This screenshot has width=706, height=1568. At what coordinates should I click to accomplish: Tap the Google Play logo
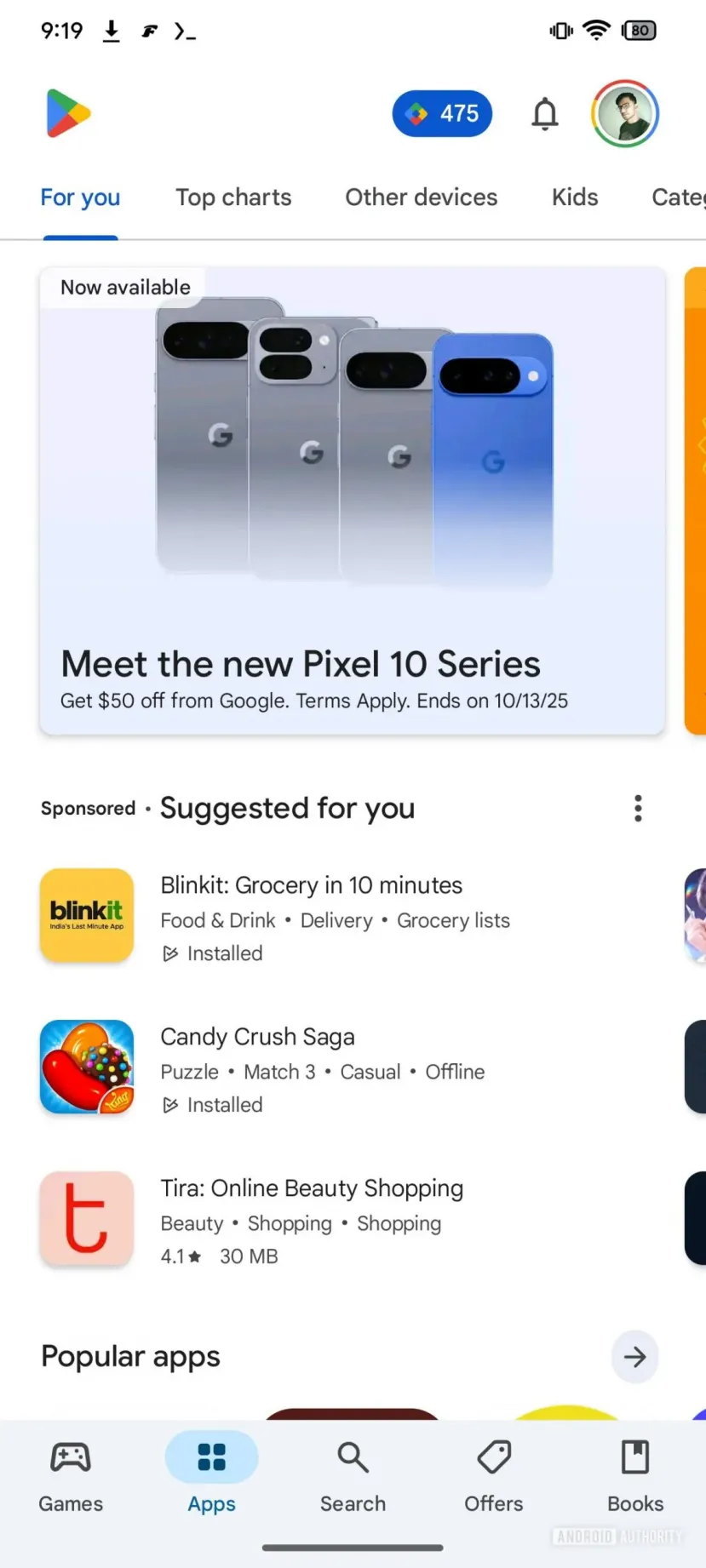[67, 113]
